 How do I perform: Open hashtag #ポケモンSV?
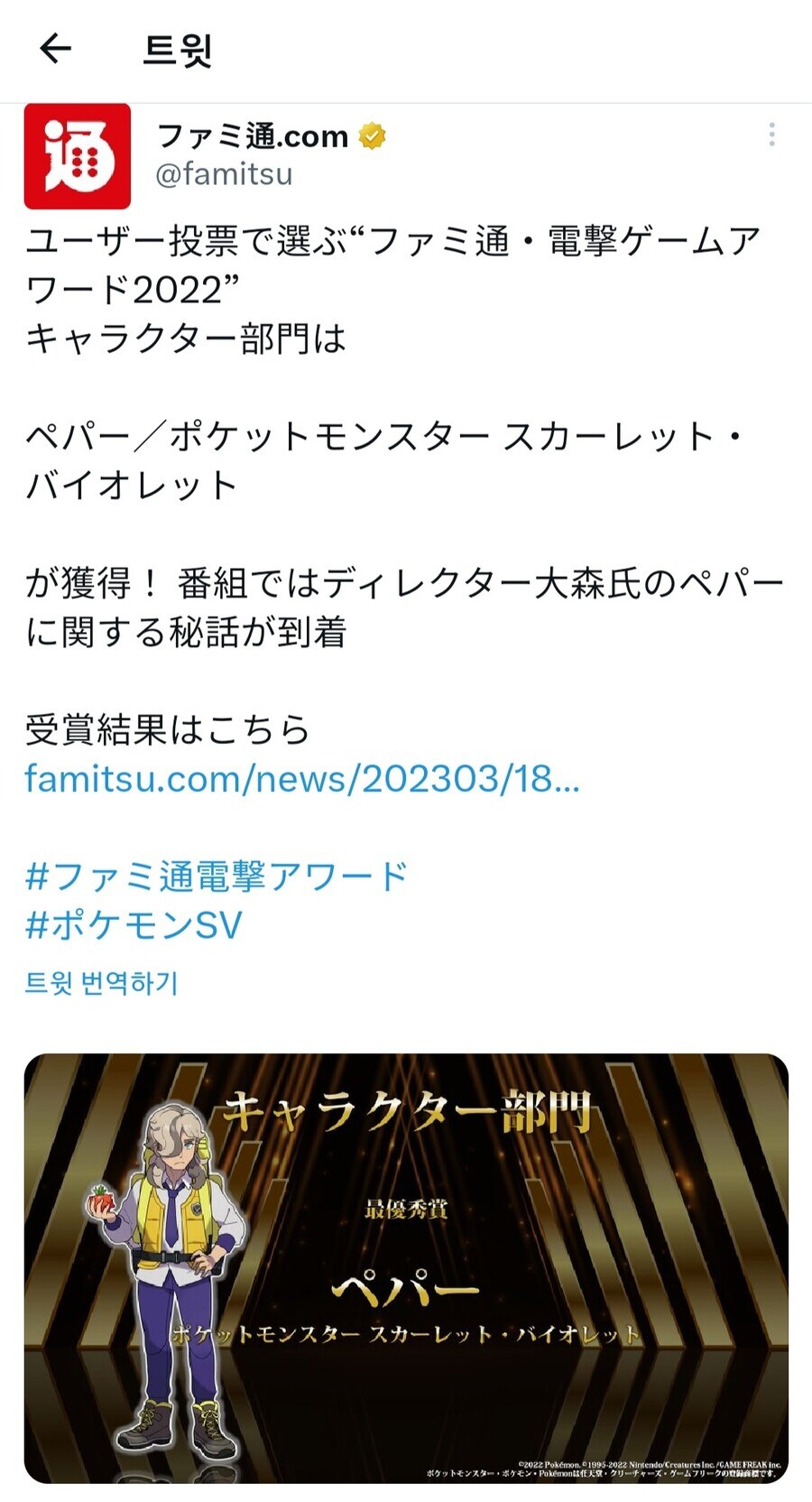(134, 925)
